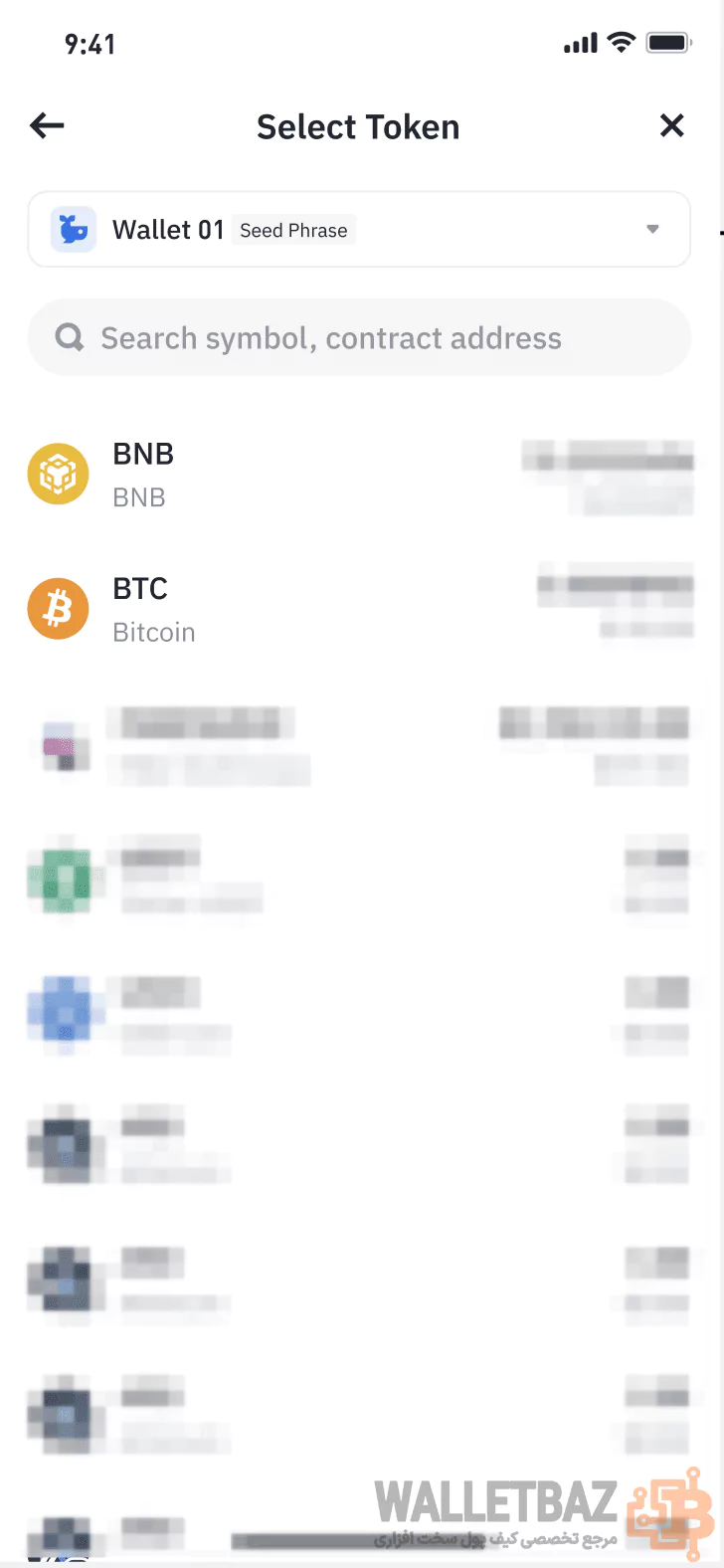Screen dimensions: 724x1568
Task: Tap the symbol and contract address search field
Action: [x=358, y=338]
